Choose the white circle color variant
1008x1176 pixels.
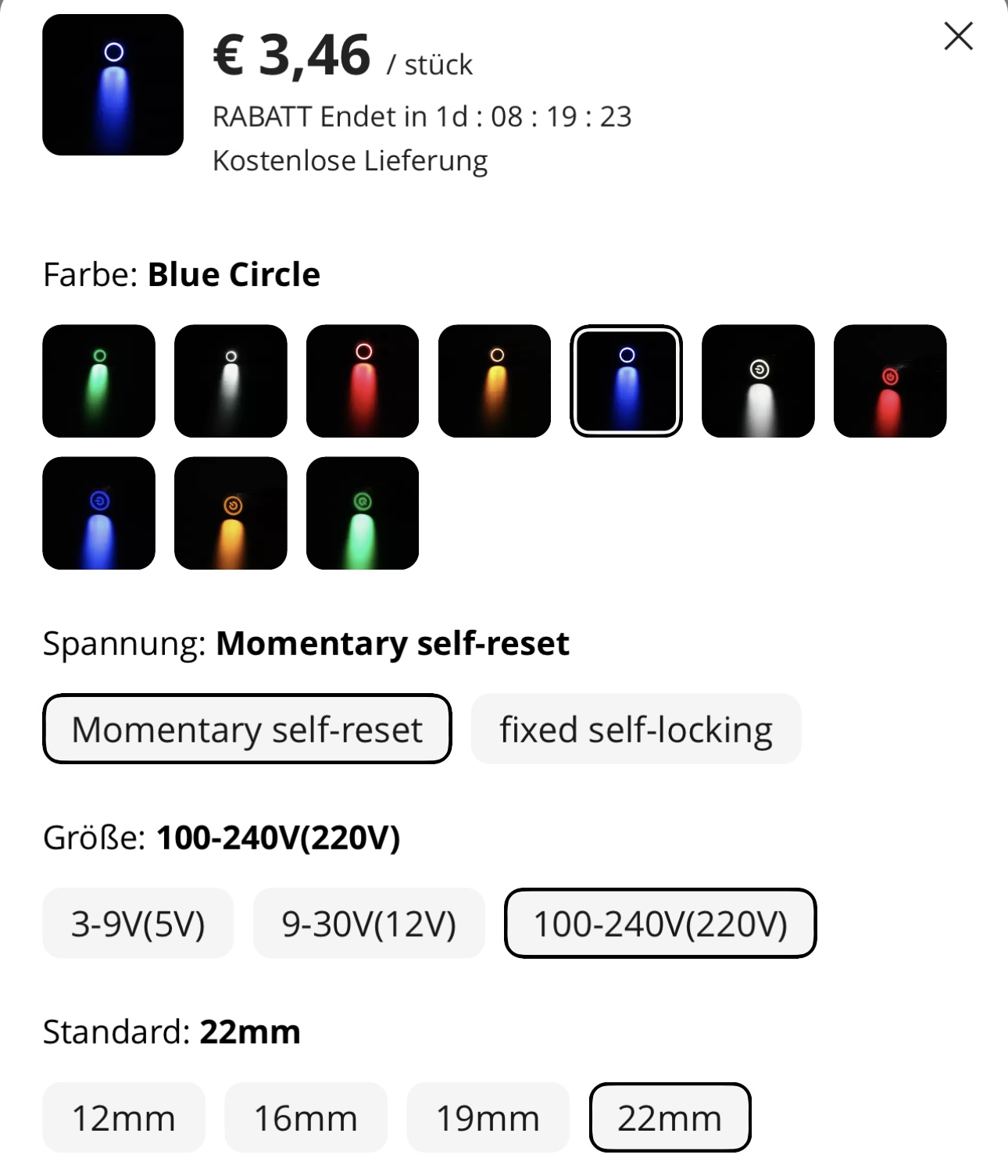(231, 381)
